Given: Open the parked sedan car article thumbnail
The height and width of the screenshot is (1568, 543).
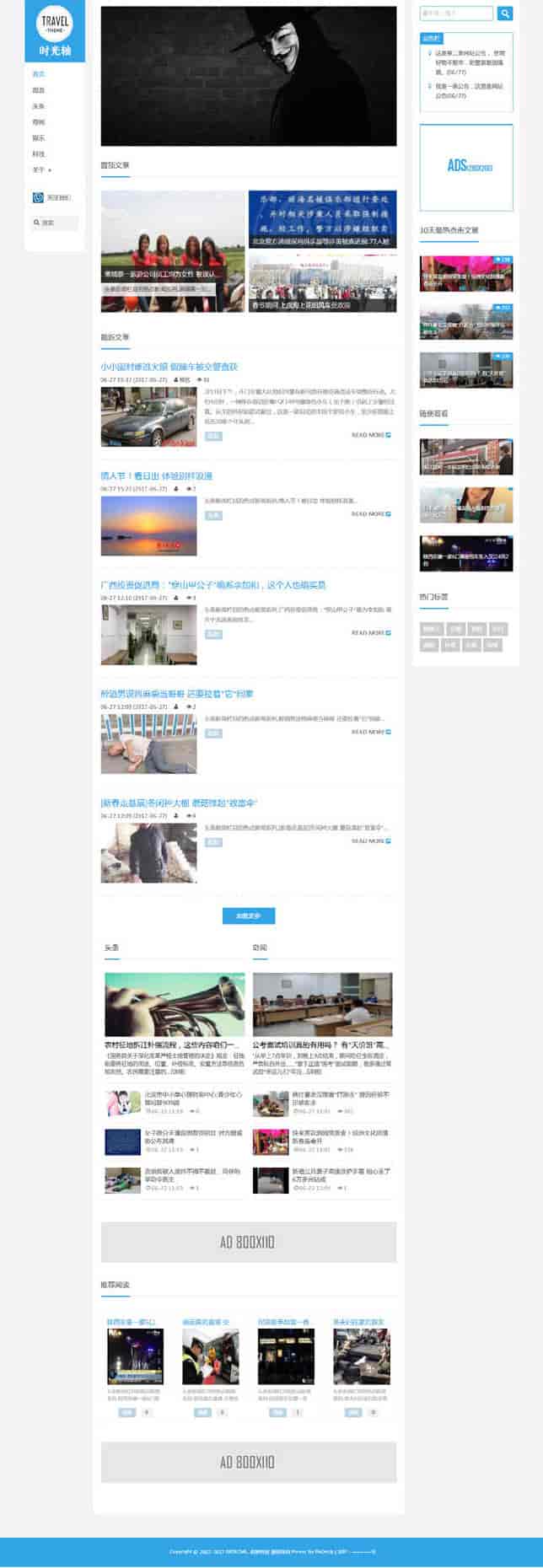Looking at the screenshot, I should [148, 416].
